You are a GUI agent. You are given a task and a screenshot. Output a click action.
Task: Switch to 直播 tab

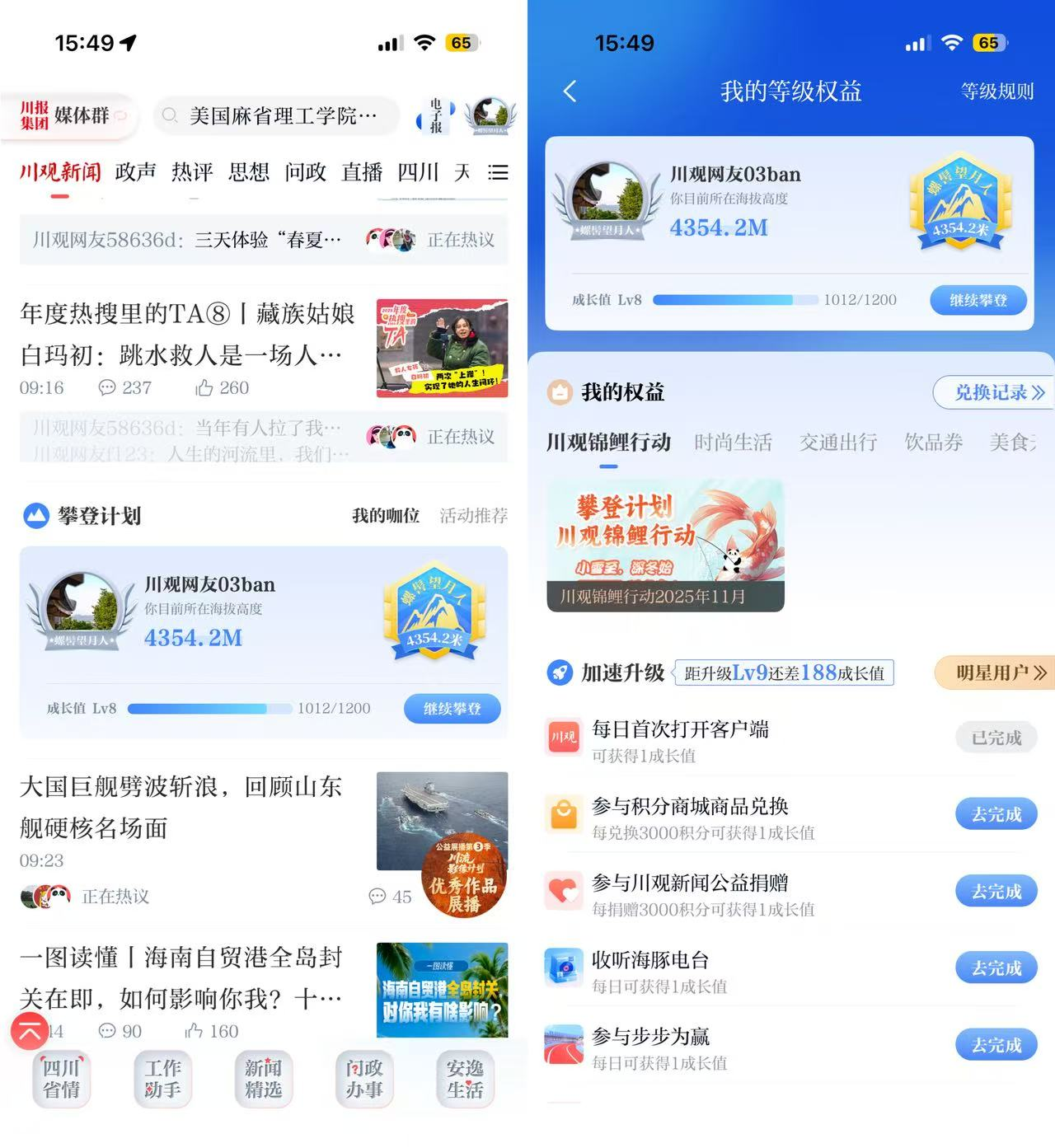pyautogui.click(x=362, y=172)
